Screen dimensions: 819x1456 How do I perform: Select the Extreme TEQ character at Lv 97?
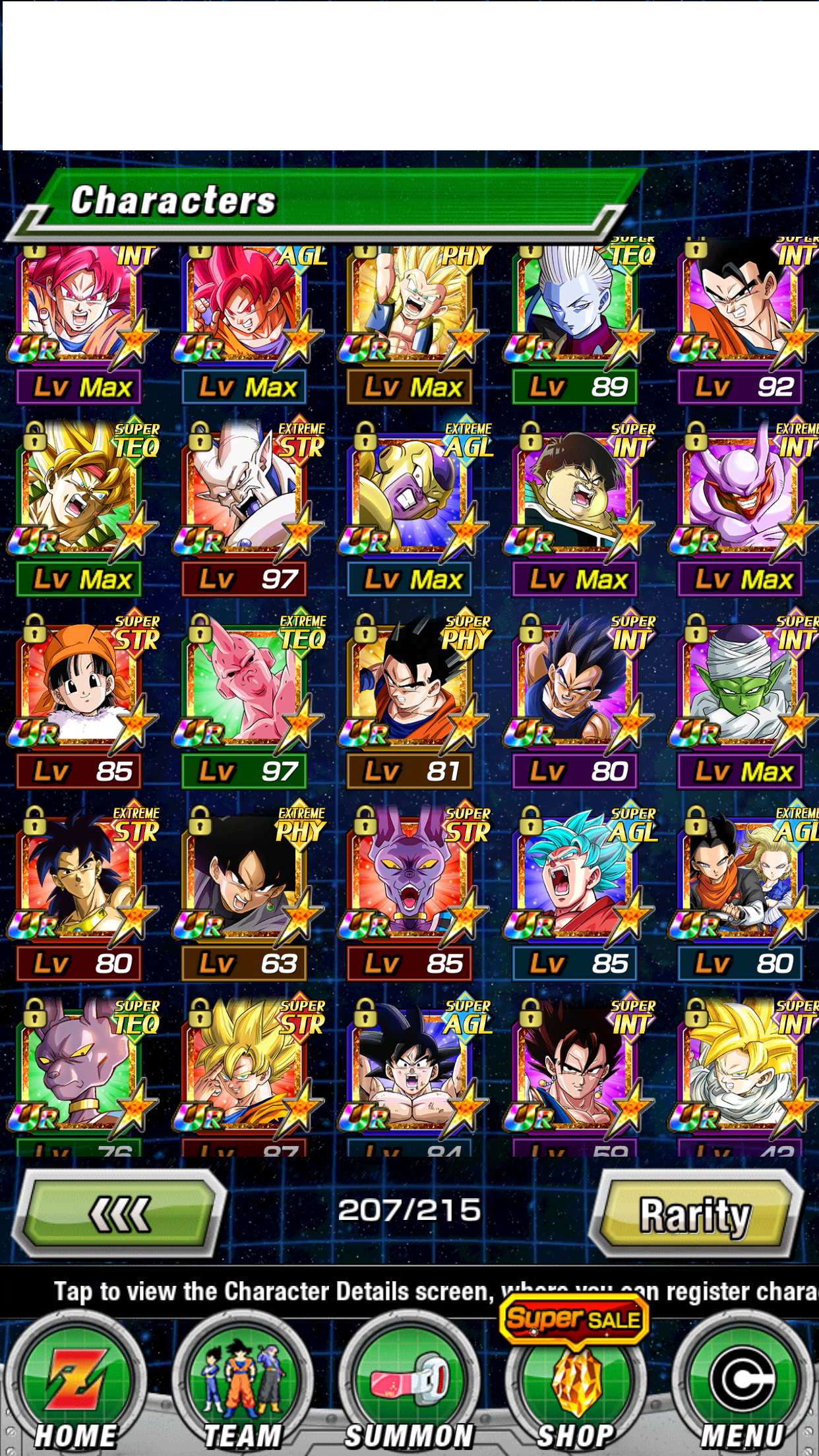pyautogui.click(x=245, y=698)
